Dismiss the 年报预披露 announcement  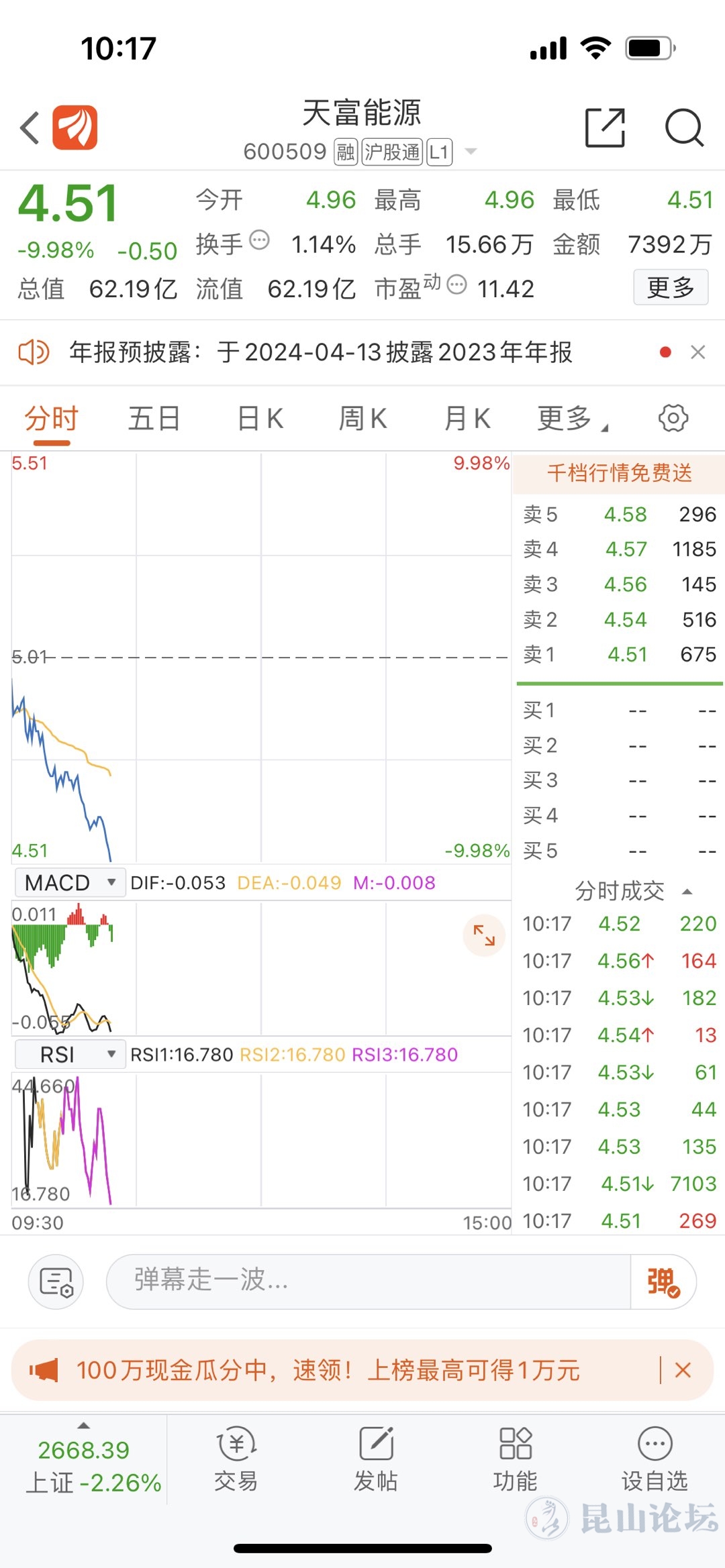tap(698, 352)
